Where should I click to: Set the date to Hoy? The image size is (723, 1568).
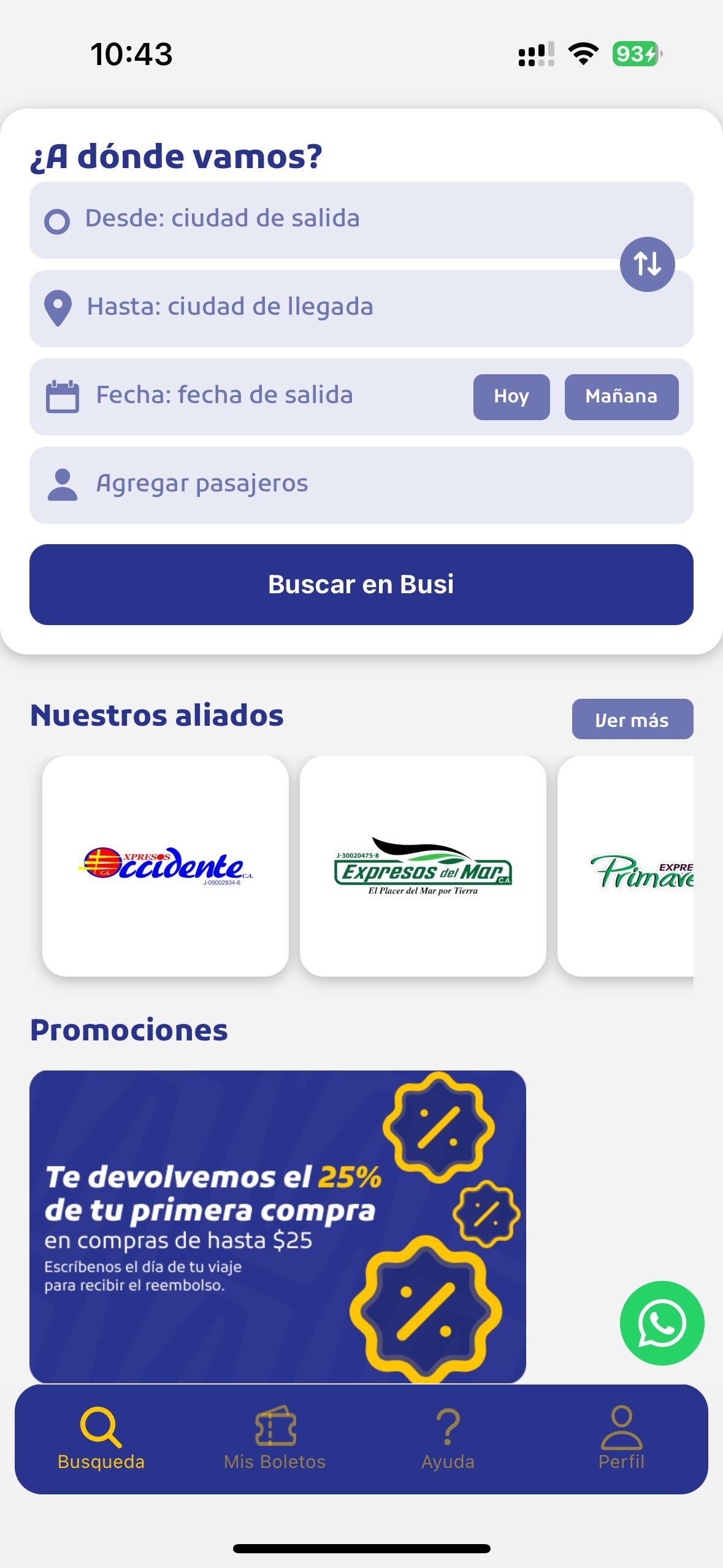[x=511, y=397]
